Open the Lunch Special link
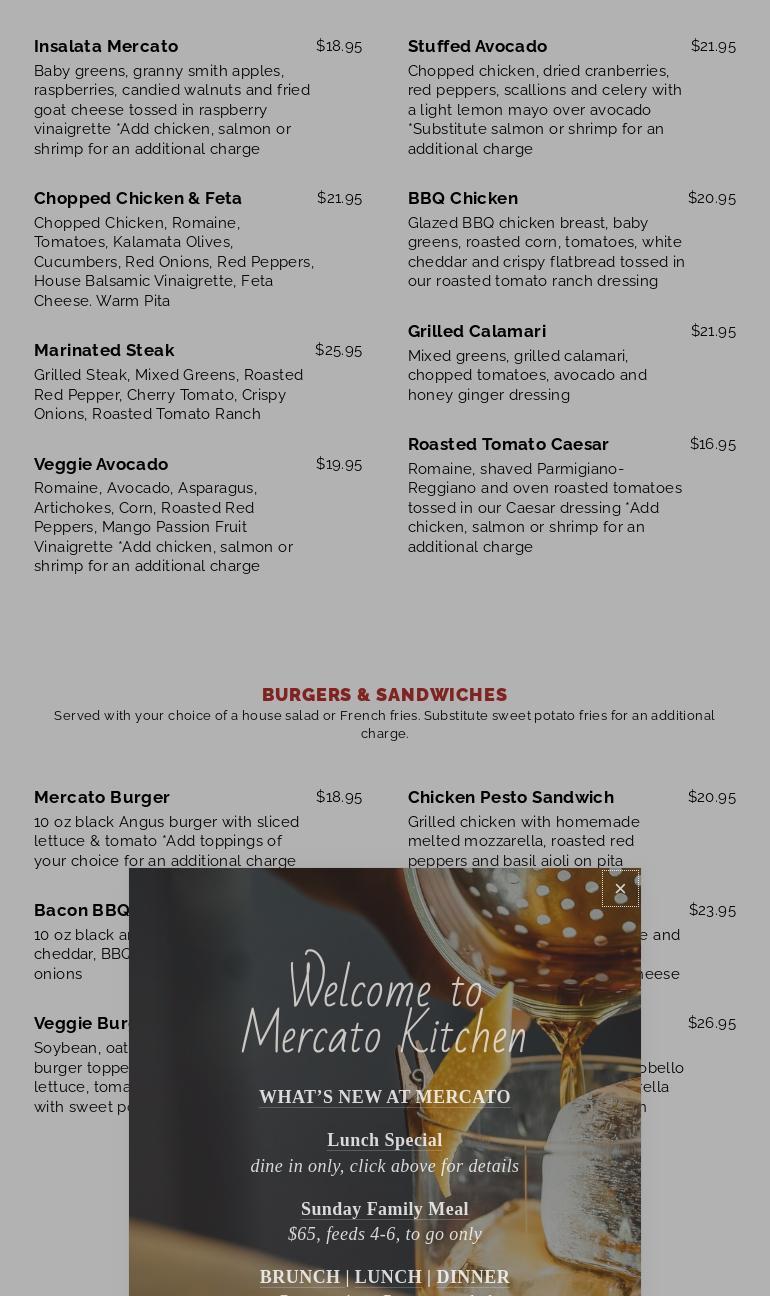Screen dimensions: 770x1296 pos(384,1140)
